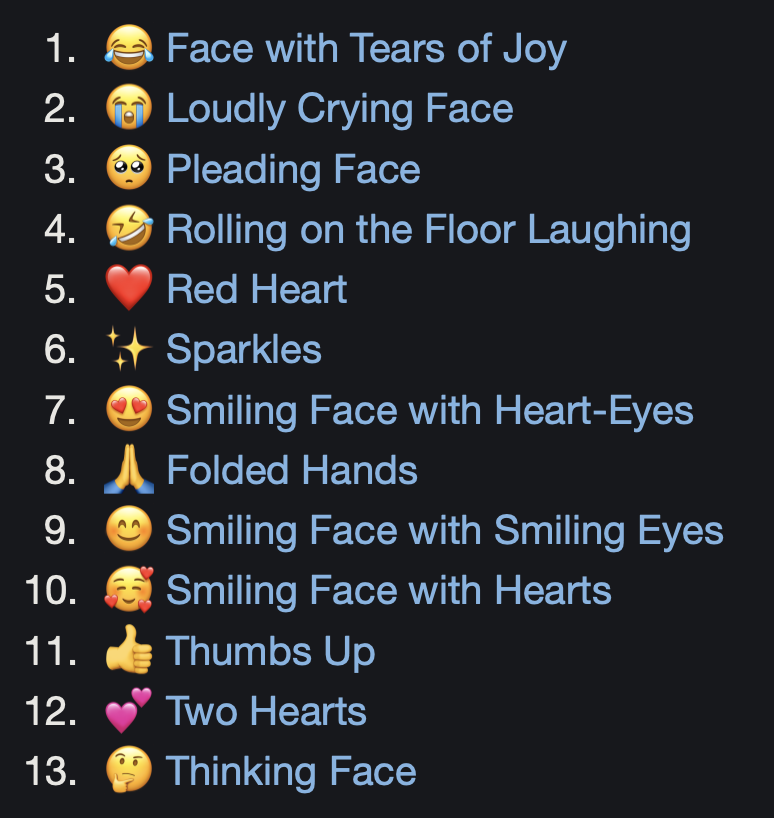The width and height of the screenshot is (774, 818).
Task: Select Smiling Face with Smiling Eyes
Action: 444,531
